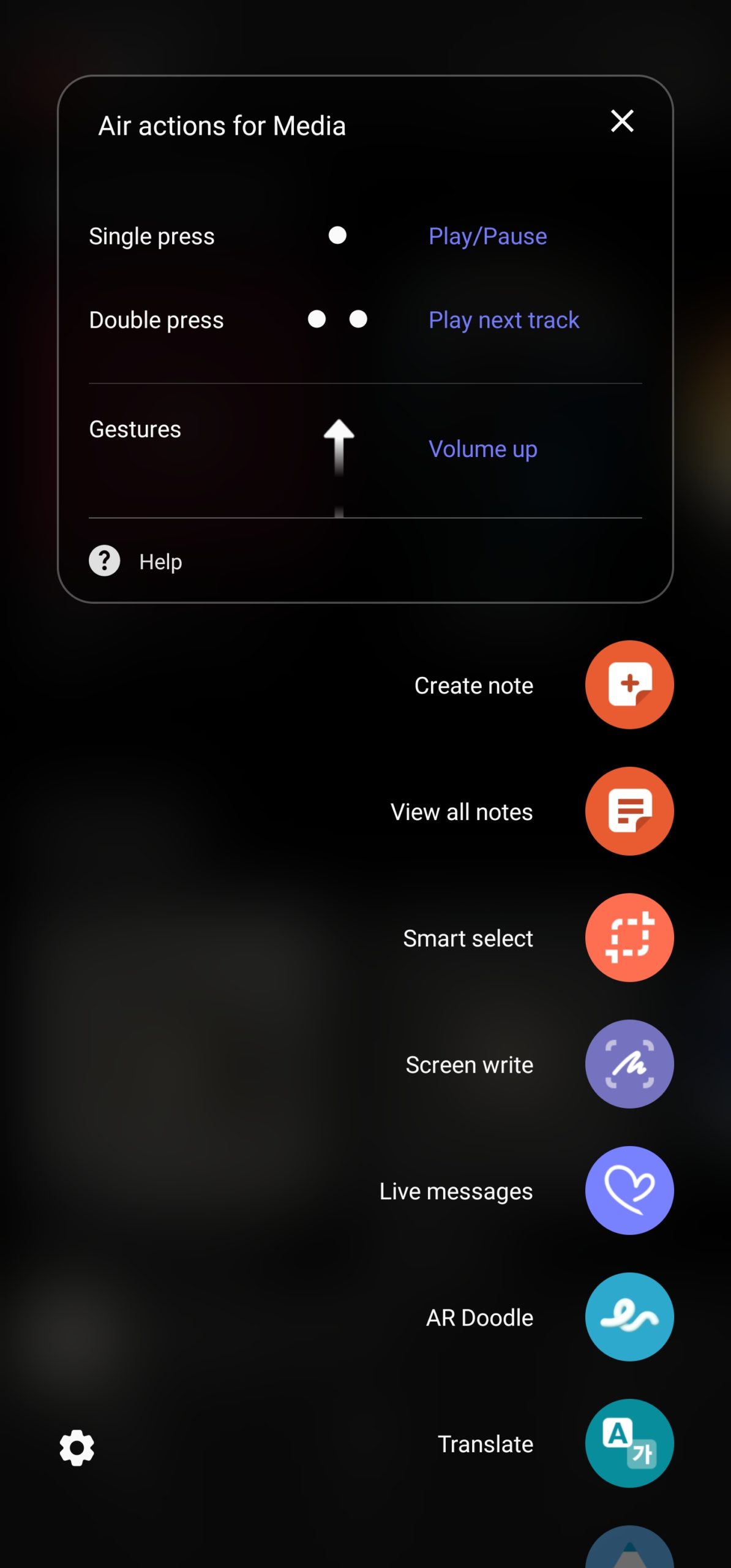
Task: Tap the Create note shortcut
Action: pyautogui.click(x=629, y=685)
